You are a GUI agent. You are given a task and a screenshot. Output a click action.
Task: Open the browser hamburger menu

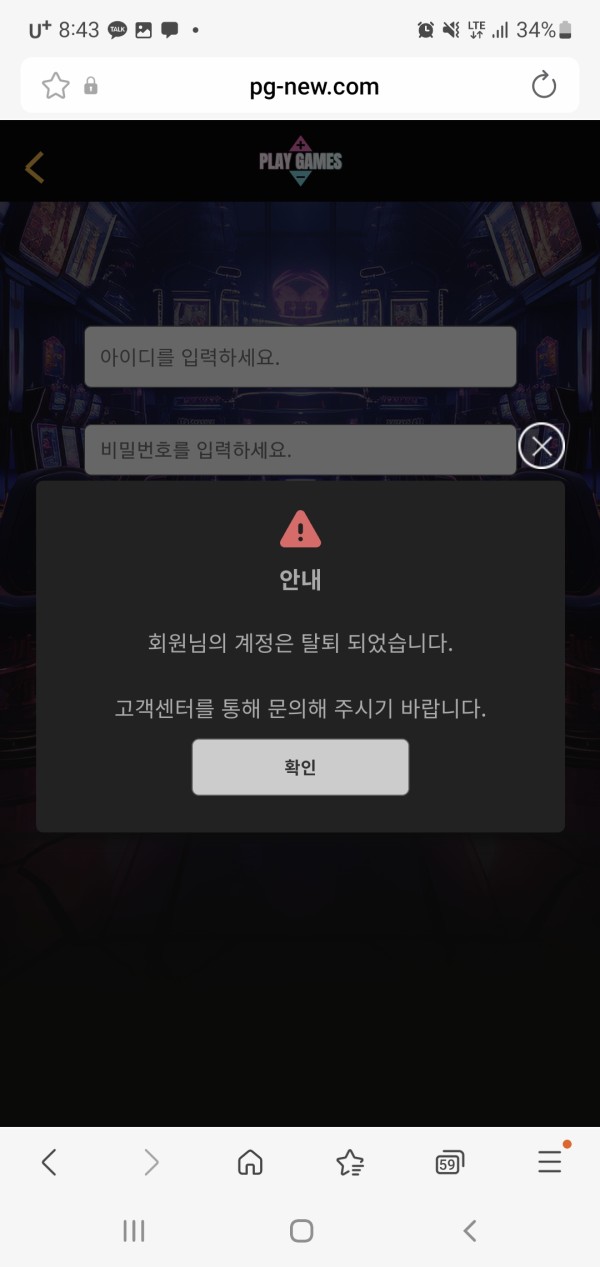[x=550, y=1162]
